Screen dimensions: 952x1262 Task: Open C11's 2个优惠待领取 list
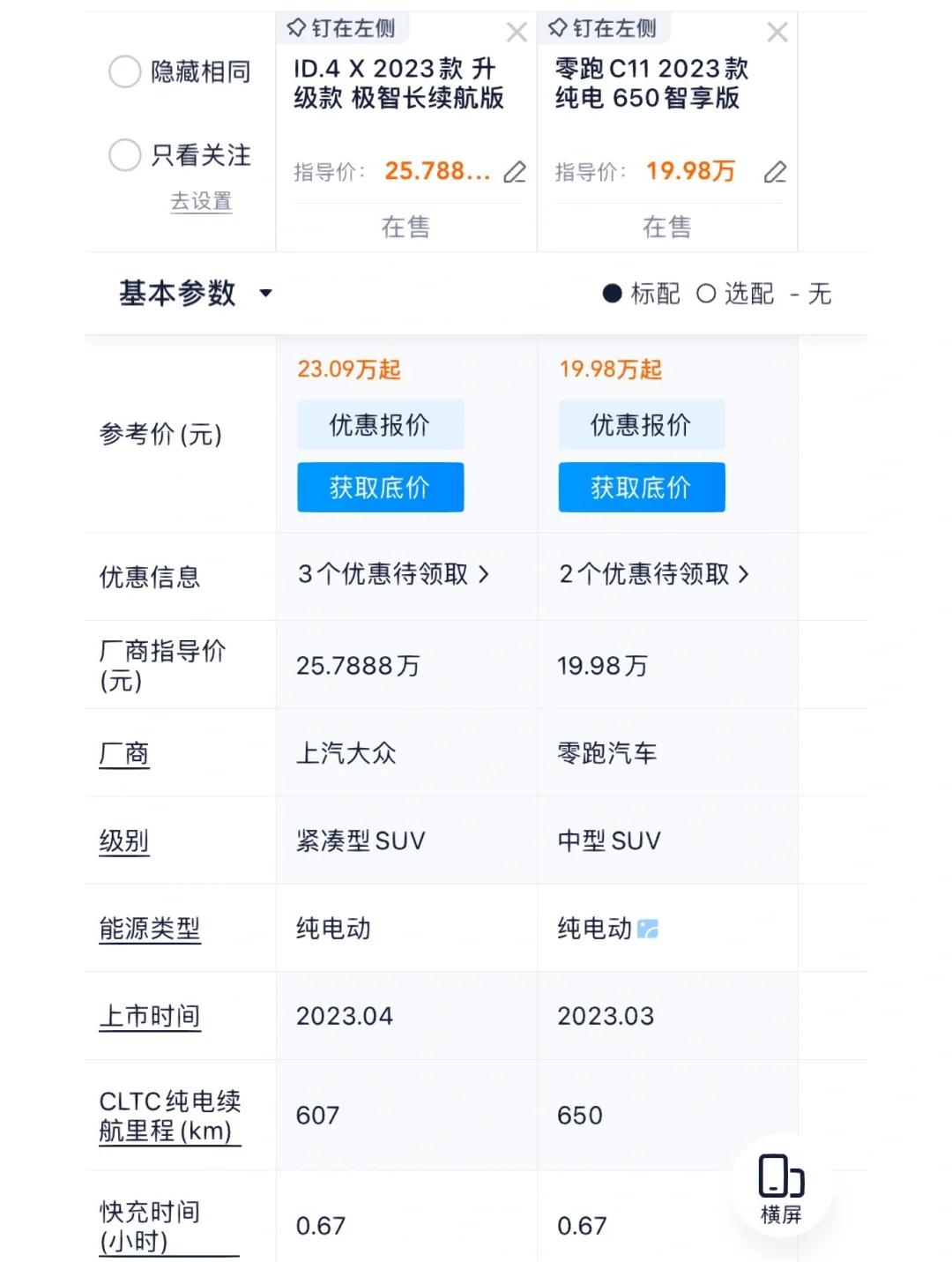652,574
